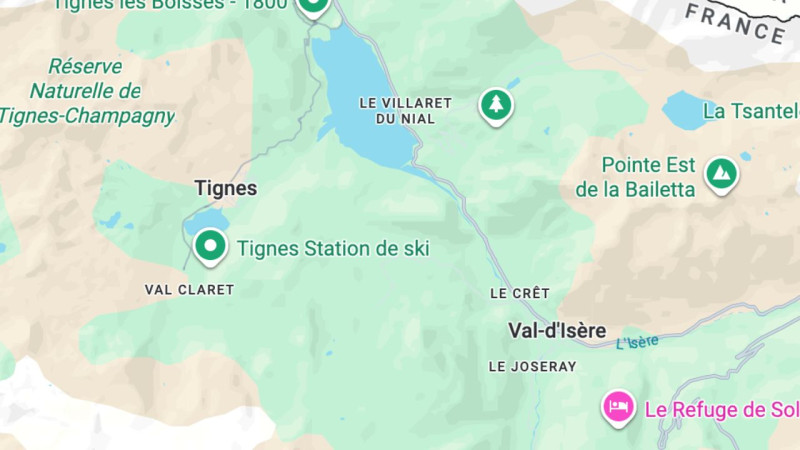
Task: Open Le Refuge de Sol lodging marker
Action: coord(619,407)
